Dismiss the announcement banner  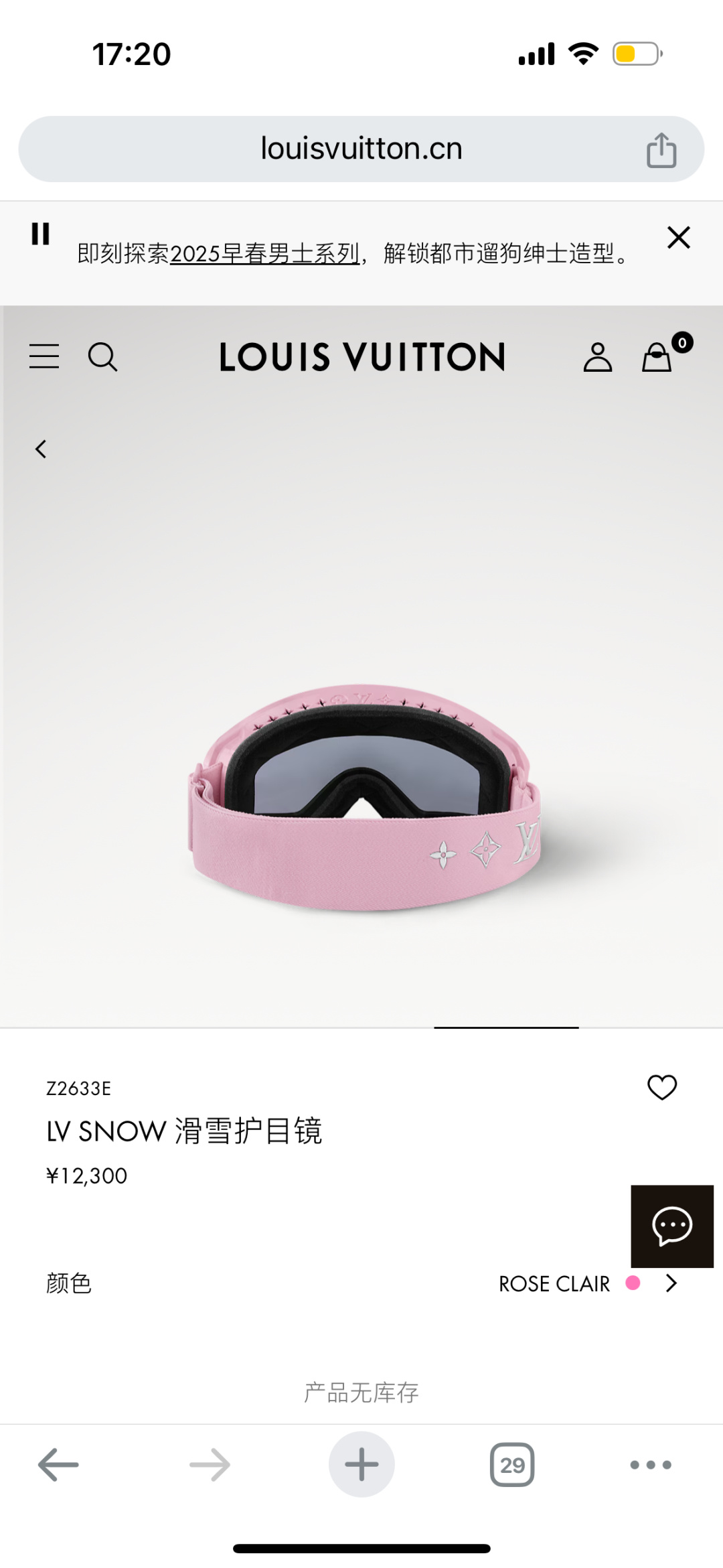[679, 237]
